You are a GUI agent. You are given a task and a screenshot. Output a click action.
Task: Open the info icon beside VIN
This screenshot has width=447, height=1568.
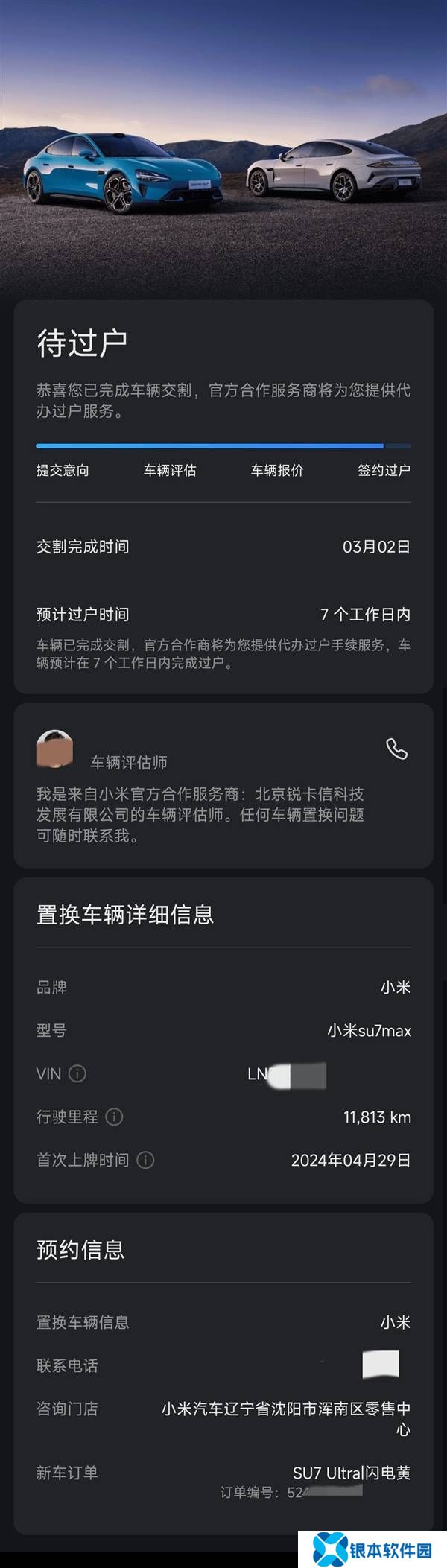[x=77, y=1073]
